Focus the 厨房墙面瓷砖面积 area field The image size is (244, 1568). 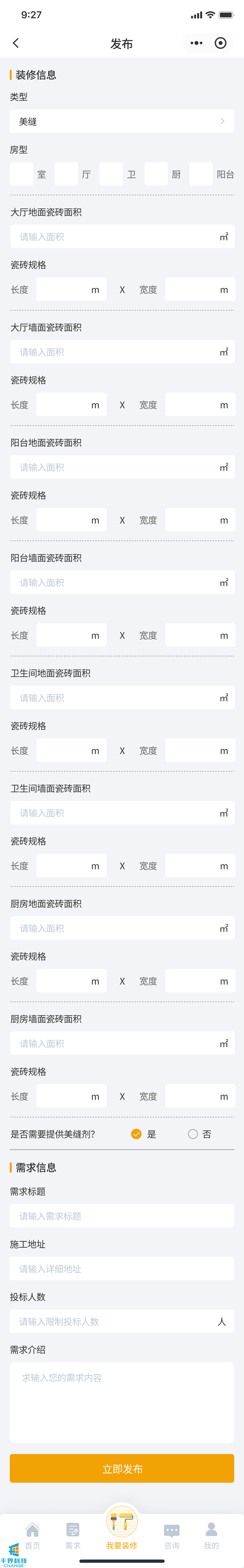pos(116,1043)
